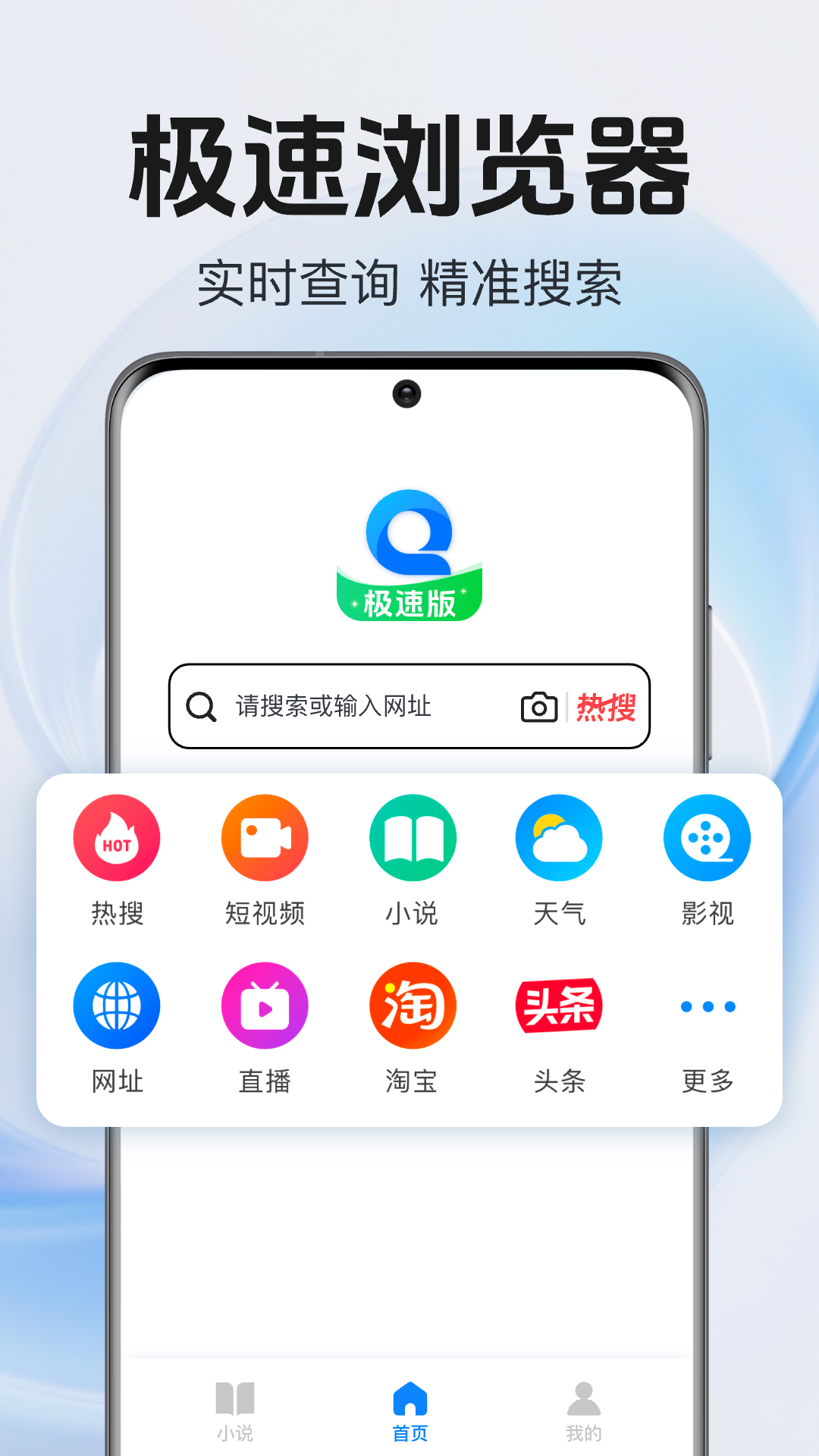Select the 网址 website navigation icon

pos(116,1006)
